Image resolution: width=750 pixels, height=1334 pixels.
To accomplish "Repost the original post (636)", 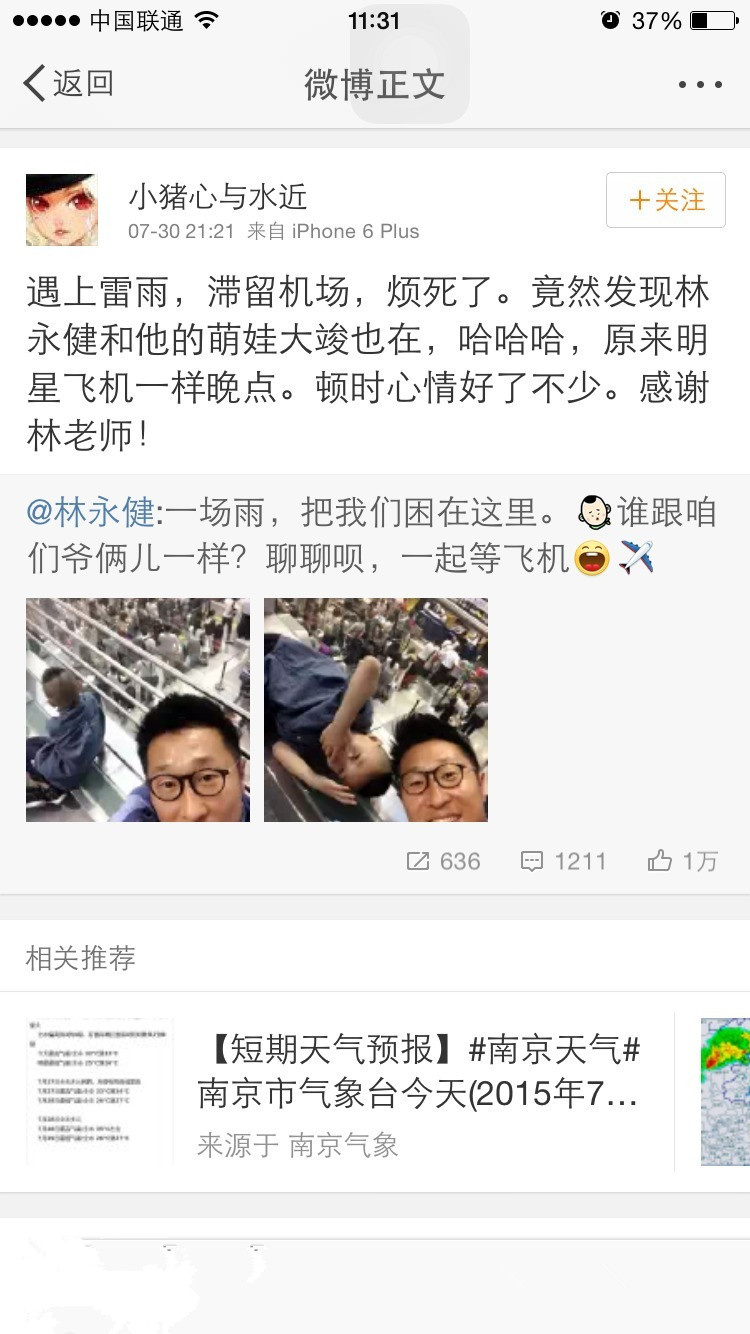I will point(443,861).
